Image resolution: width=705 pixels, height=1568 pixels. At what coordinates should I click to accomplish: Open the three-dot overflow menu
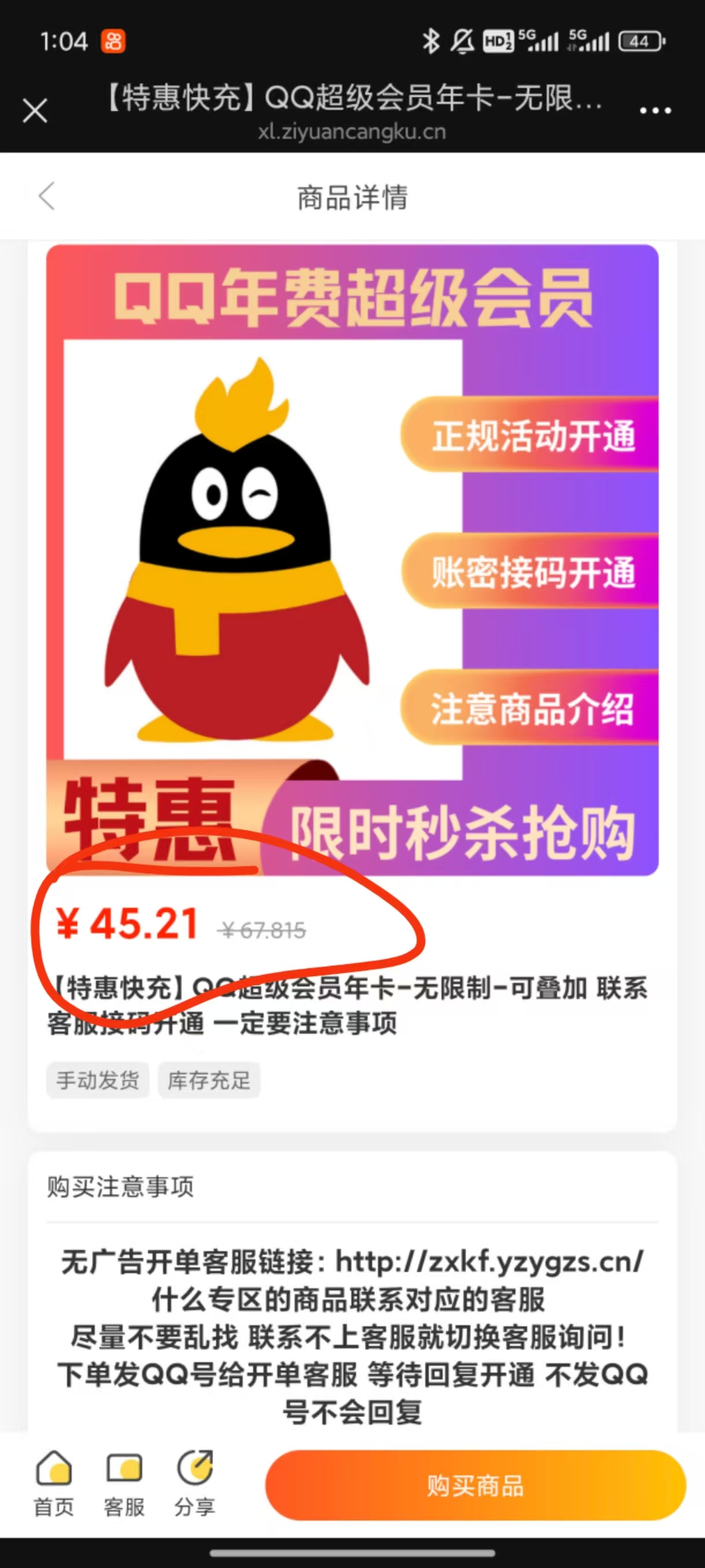[x=655, y=111]
